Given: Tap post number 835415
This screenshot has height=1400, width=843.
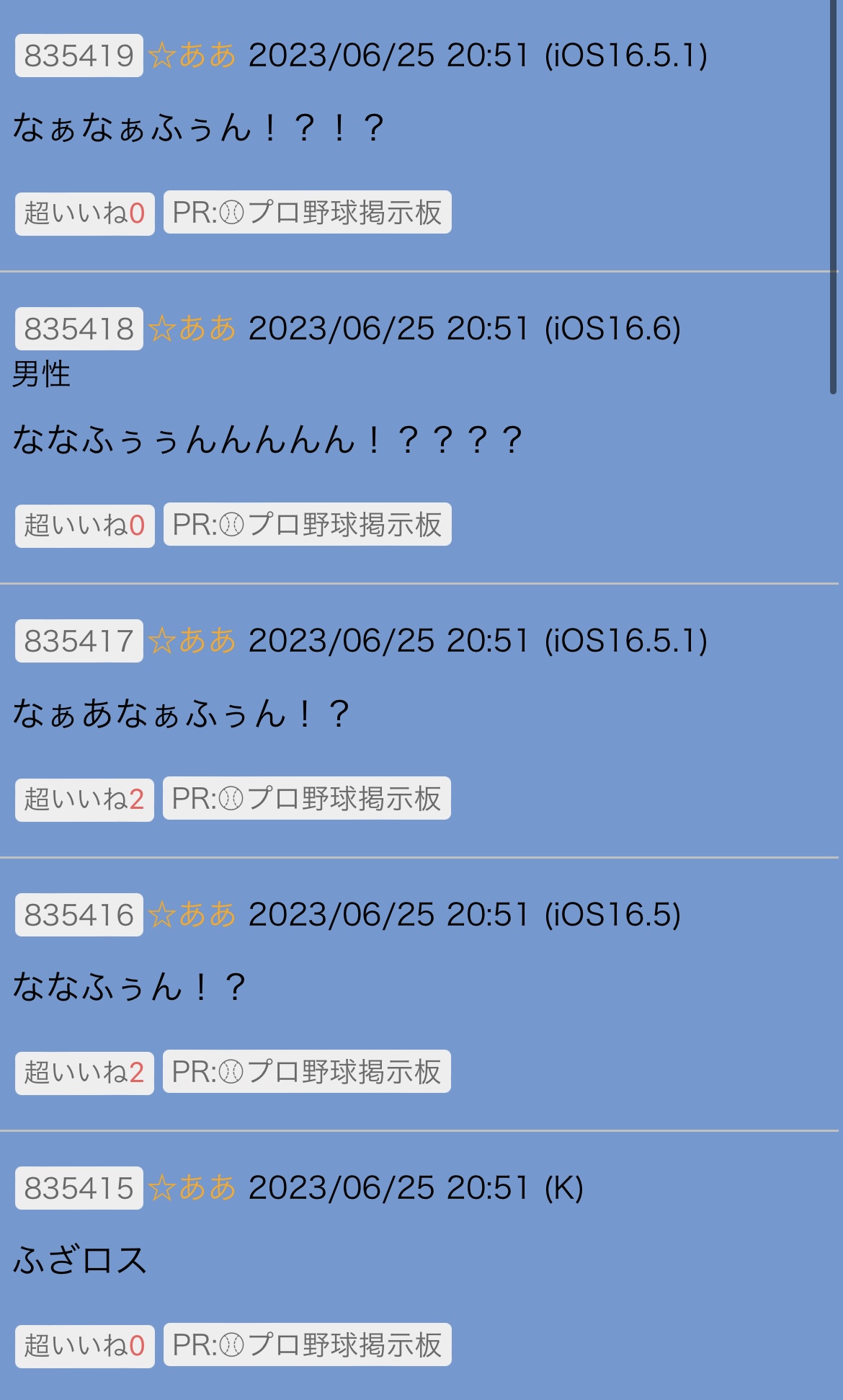Looking at the screenshot, I should pyautogui.click(x=79, y=1188).
